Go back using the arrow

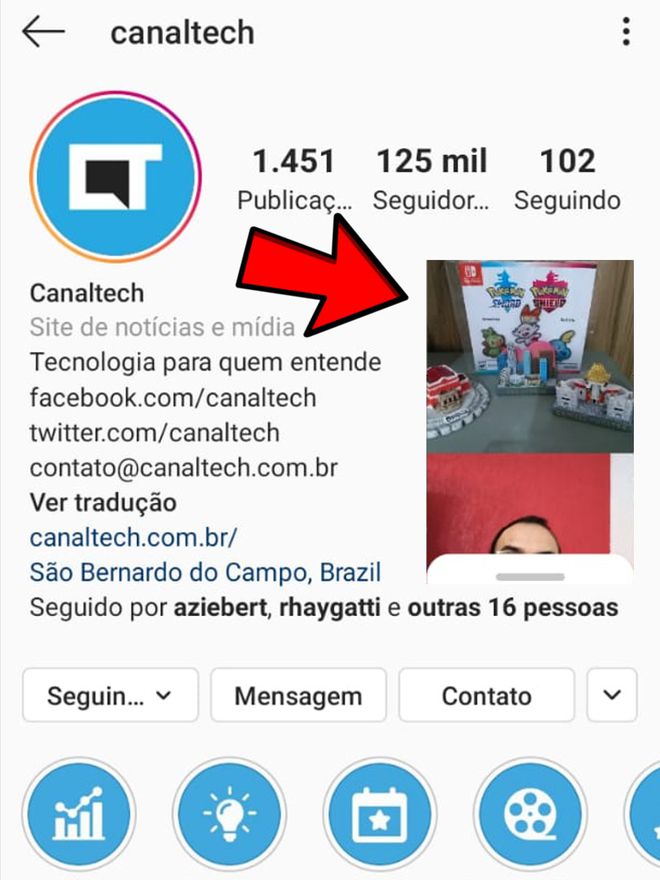(43, 32)
